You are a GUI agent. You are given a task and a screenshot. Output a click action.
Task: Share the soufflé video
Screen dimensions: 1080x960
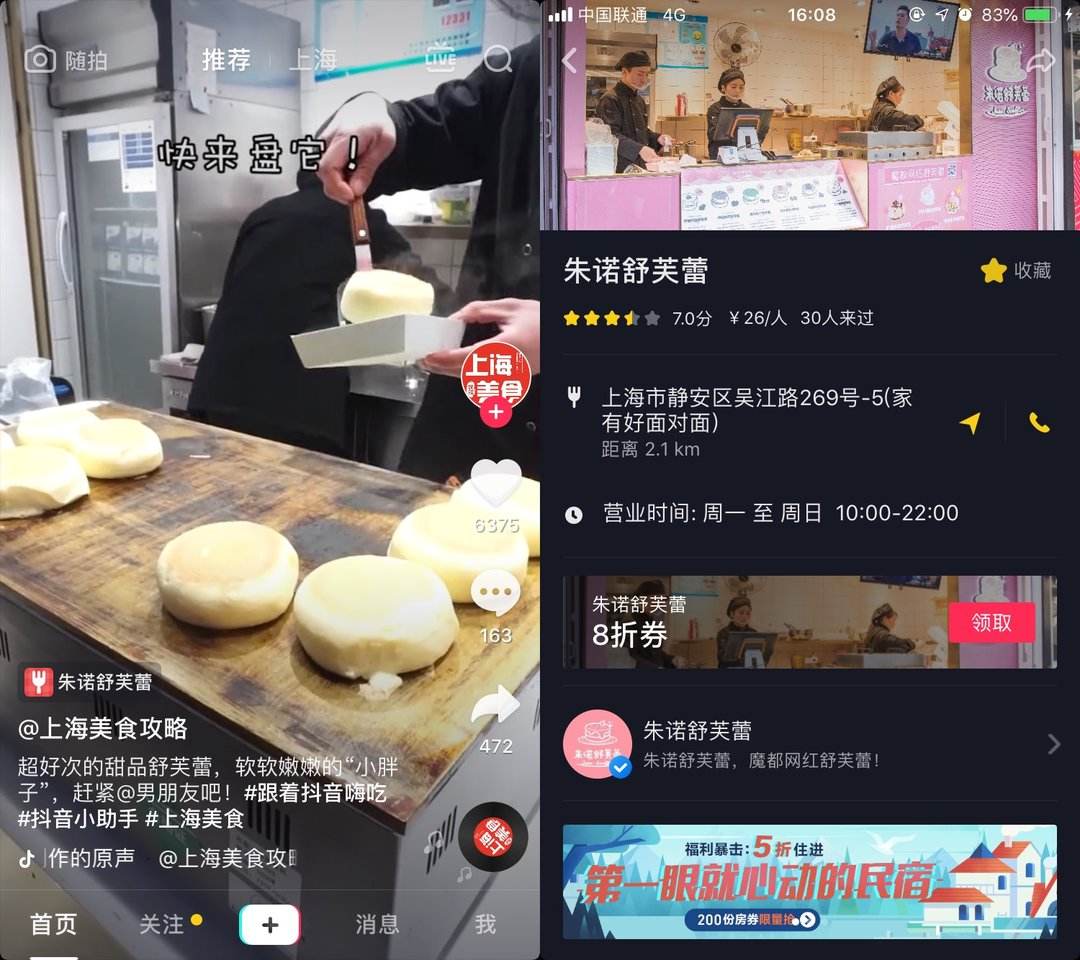496,706
